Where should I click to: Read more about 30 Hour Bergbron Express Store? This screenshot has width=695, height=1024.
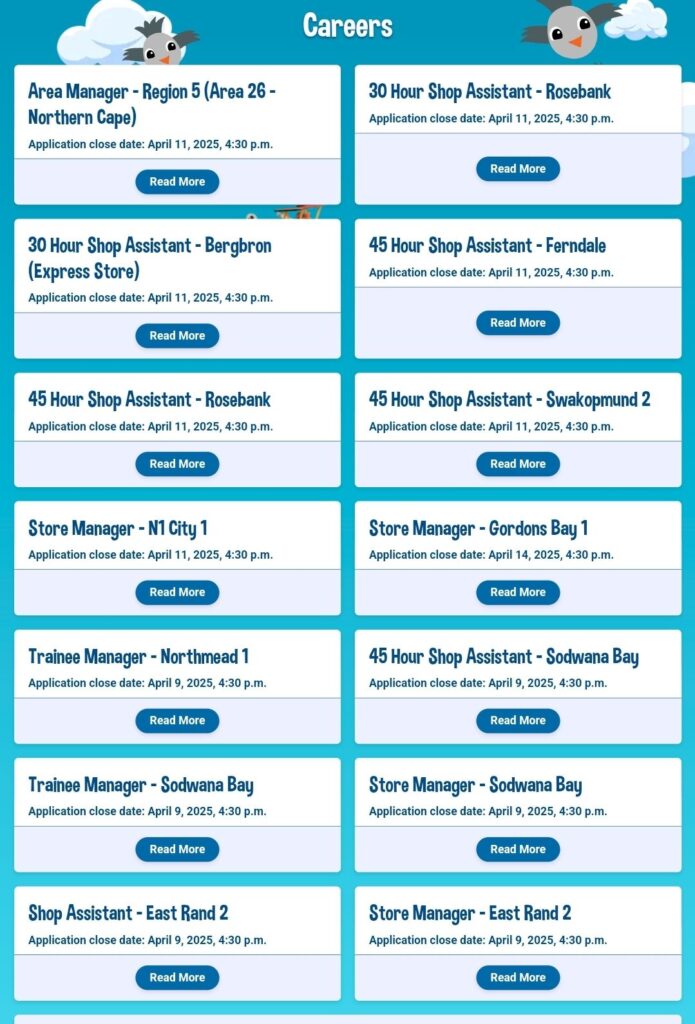point(177,336)
